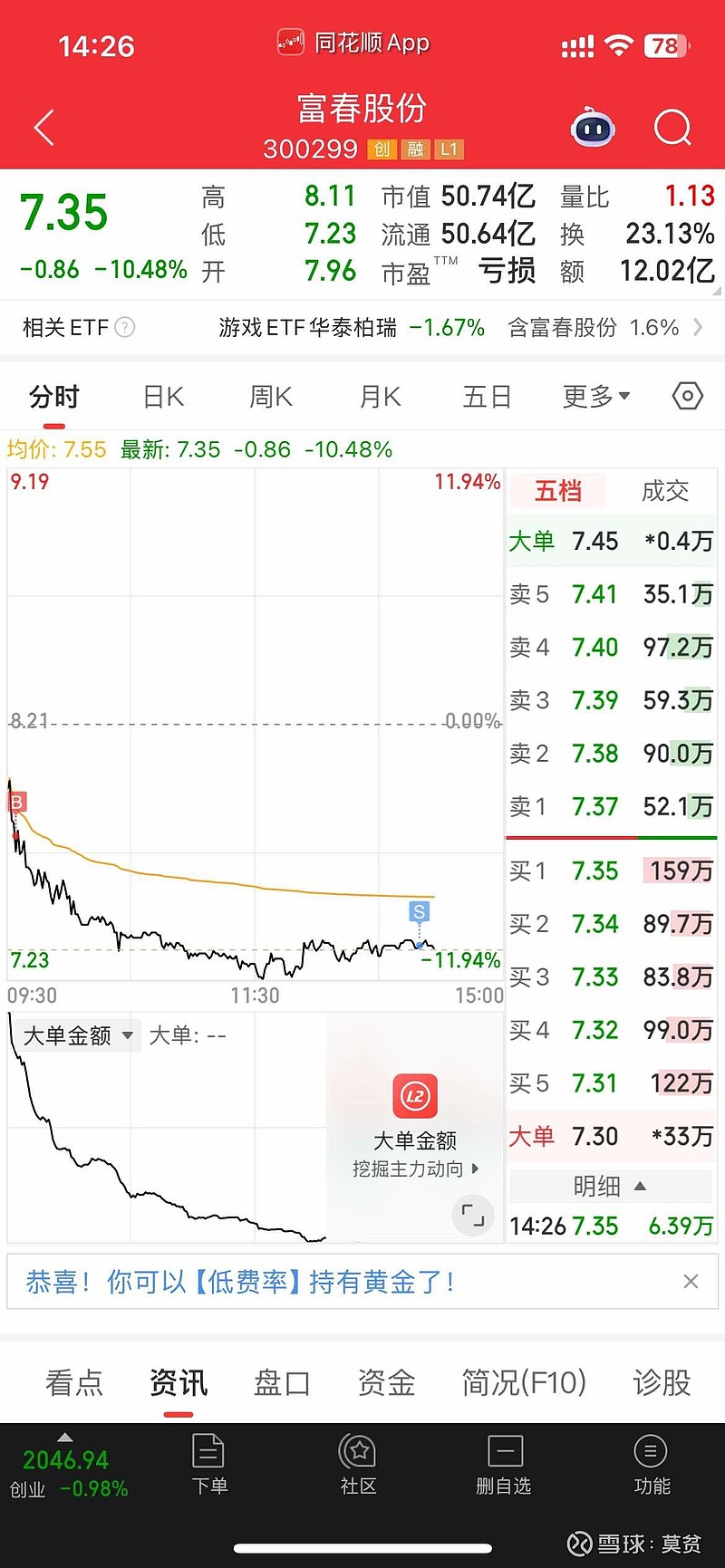The height and width of the screenshot is (1568, 725).
Task: Tap 下单 to place an order
Action: [x=209, y=1464]
